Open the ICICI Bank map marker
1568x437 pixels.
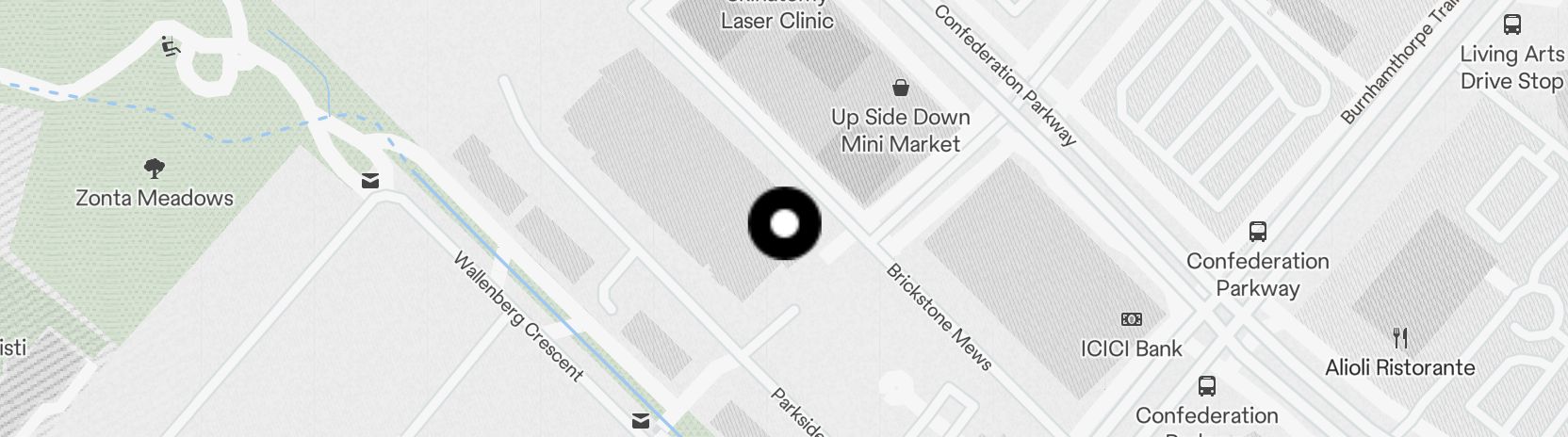click(1131, 319)
